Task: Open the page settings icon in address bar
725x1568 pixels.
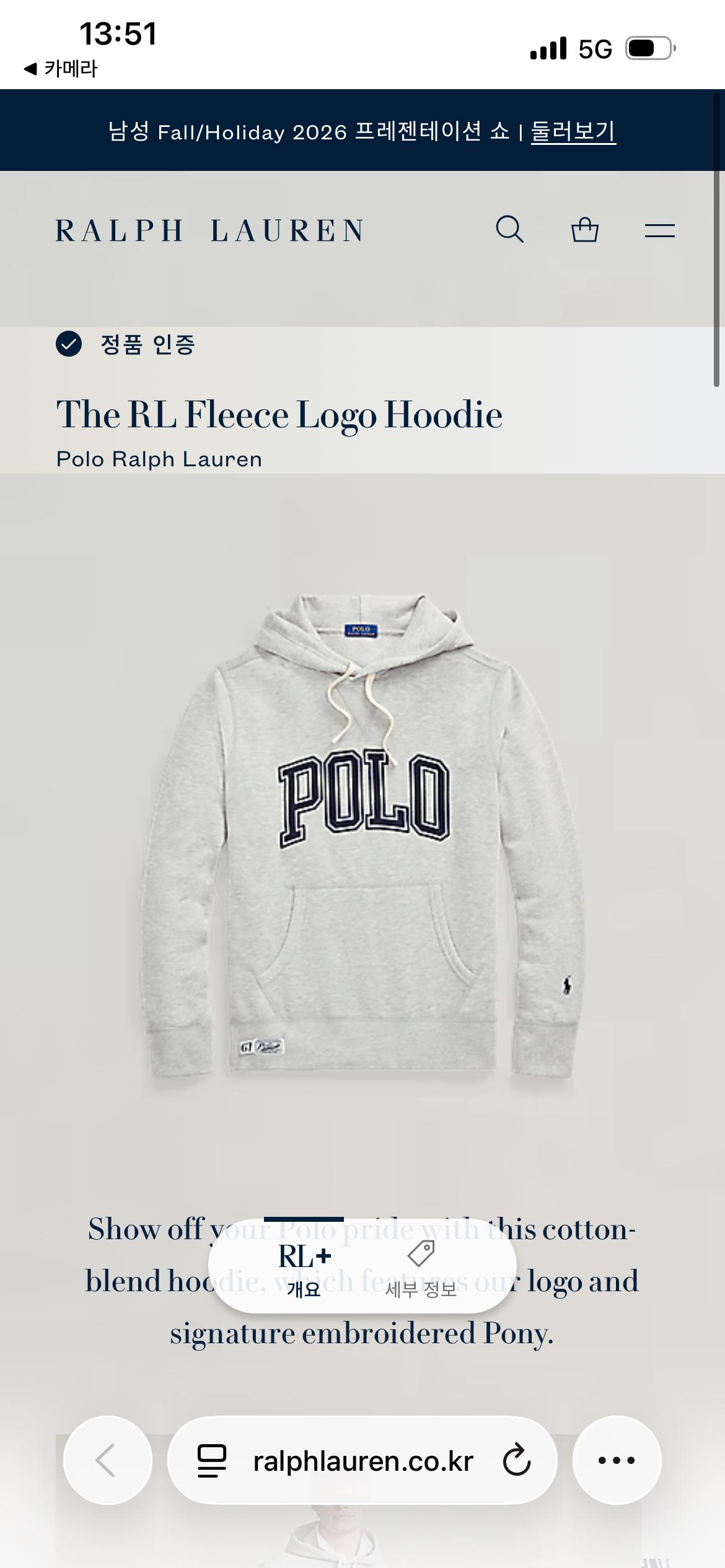Action: 211,1461
